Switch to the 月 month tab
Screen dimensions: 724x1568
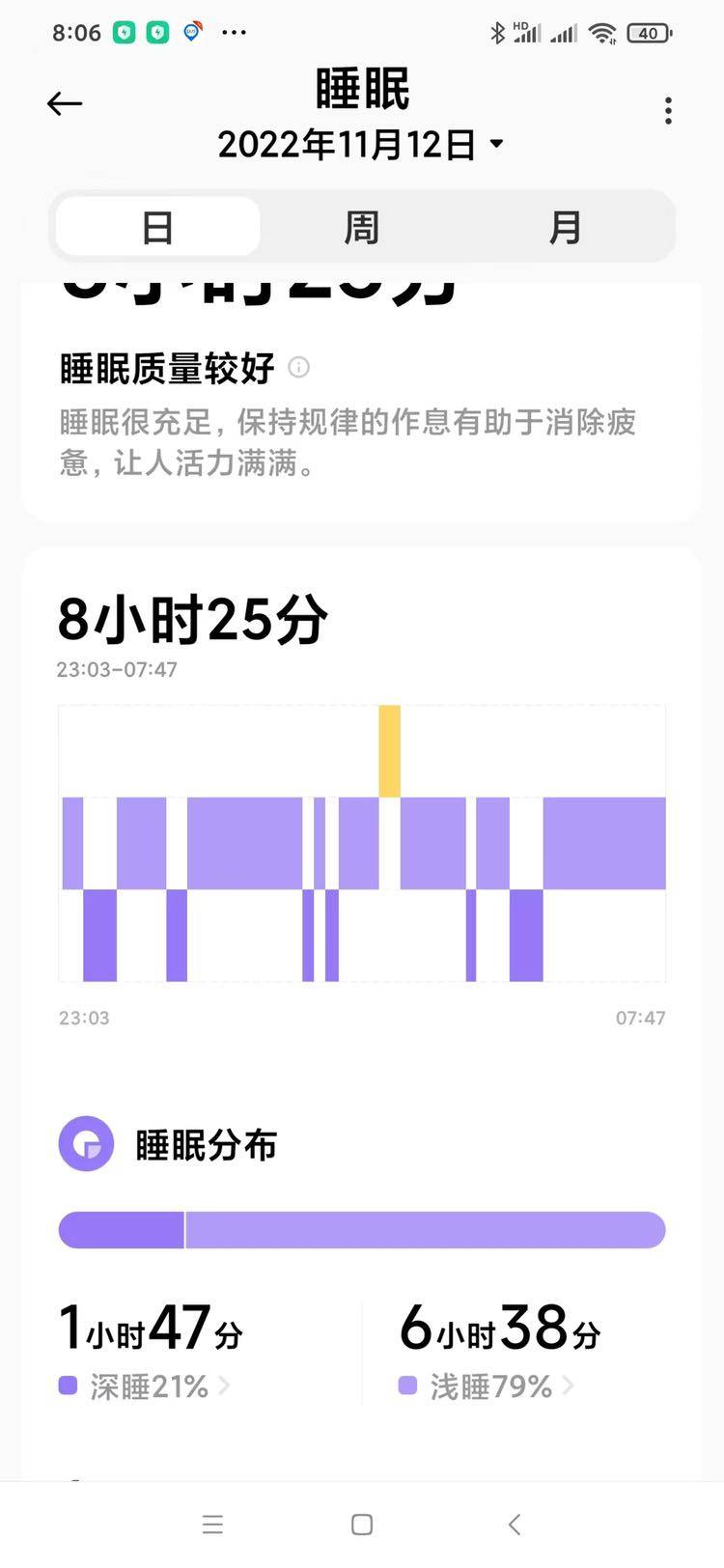click(x=565, y=228)
